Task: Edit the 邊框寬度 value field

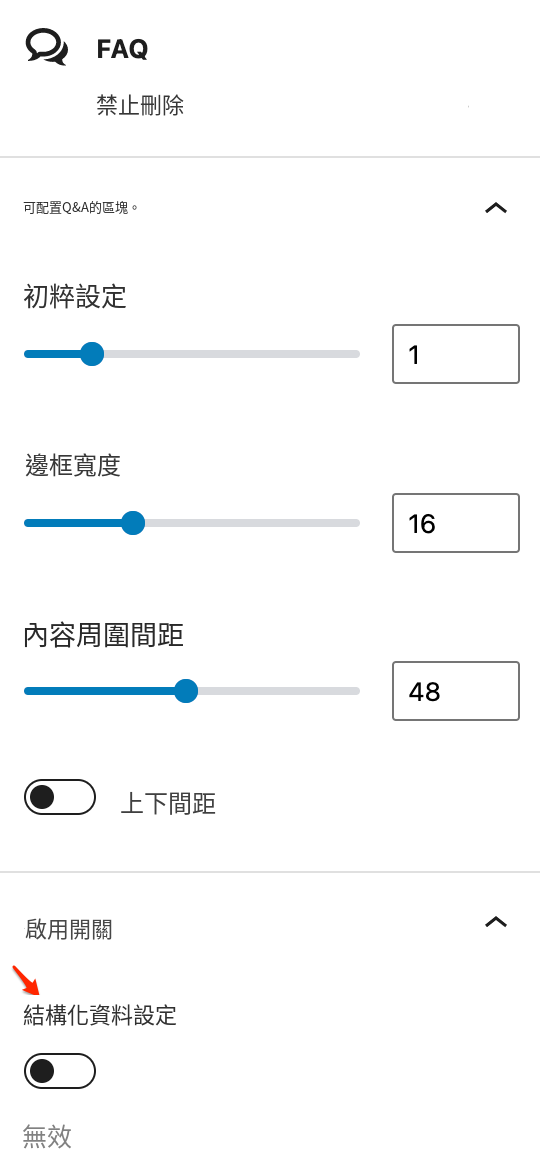Action: coord(456,523)
